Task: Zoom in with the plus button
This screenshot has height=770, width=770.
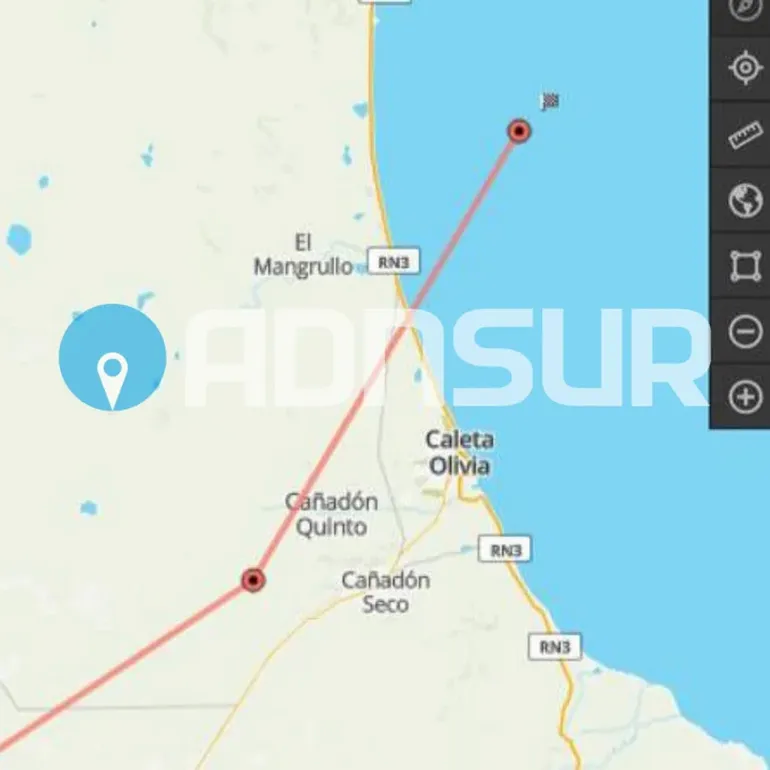Action: click(x=745, y=397)
